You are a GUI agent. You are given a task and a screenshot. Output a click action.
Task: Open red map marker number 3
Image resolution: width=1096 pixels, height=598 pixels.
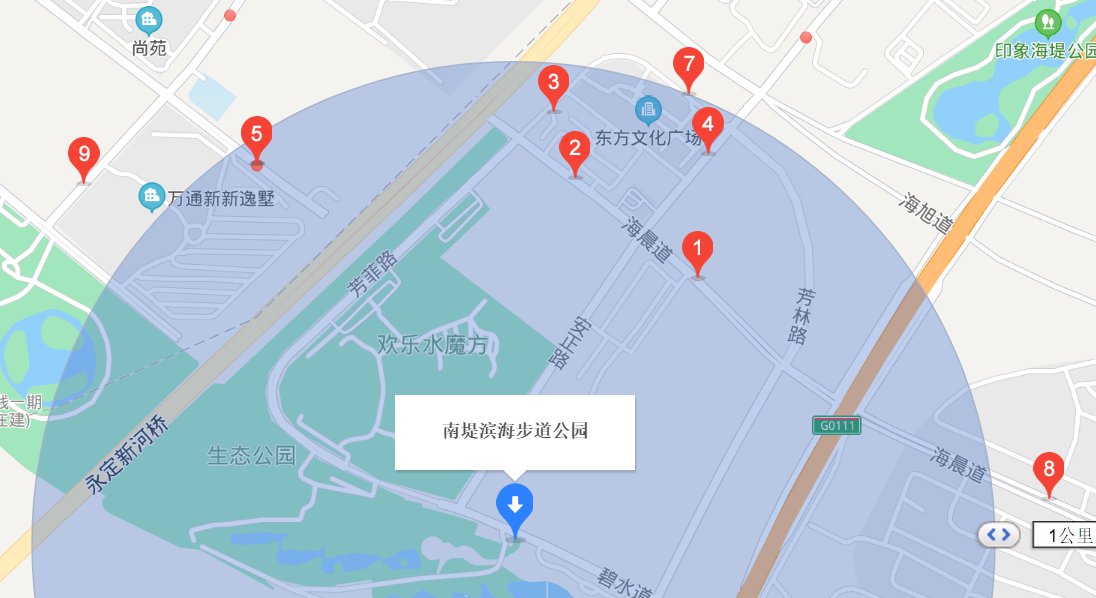(553, 83)
